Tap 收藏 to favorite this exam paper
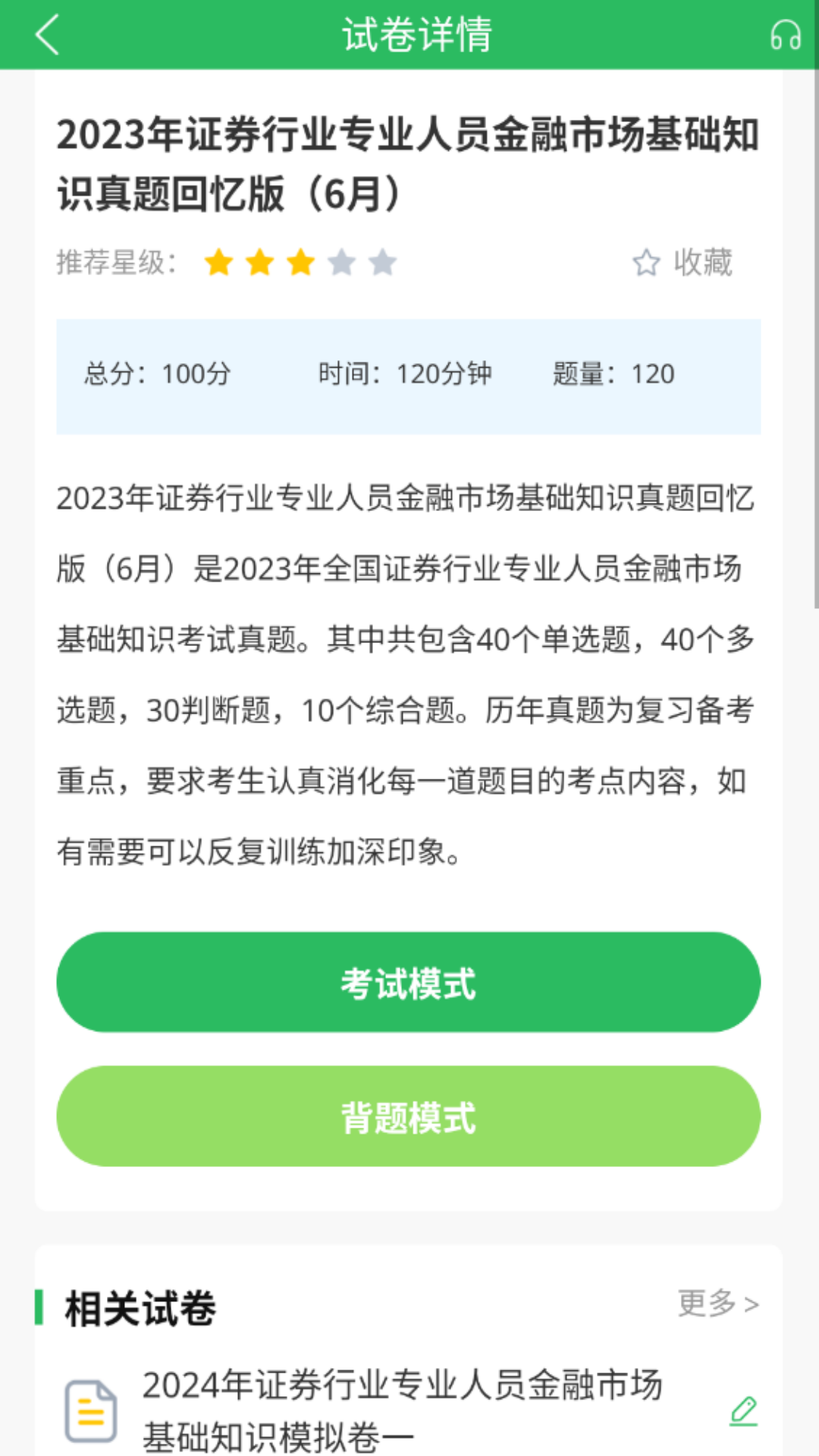Viewport: 819px width, 1456px height. [x=682, y=263]
